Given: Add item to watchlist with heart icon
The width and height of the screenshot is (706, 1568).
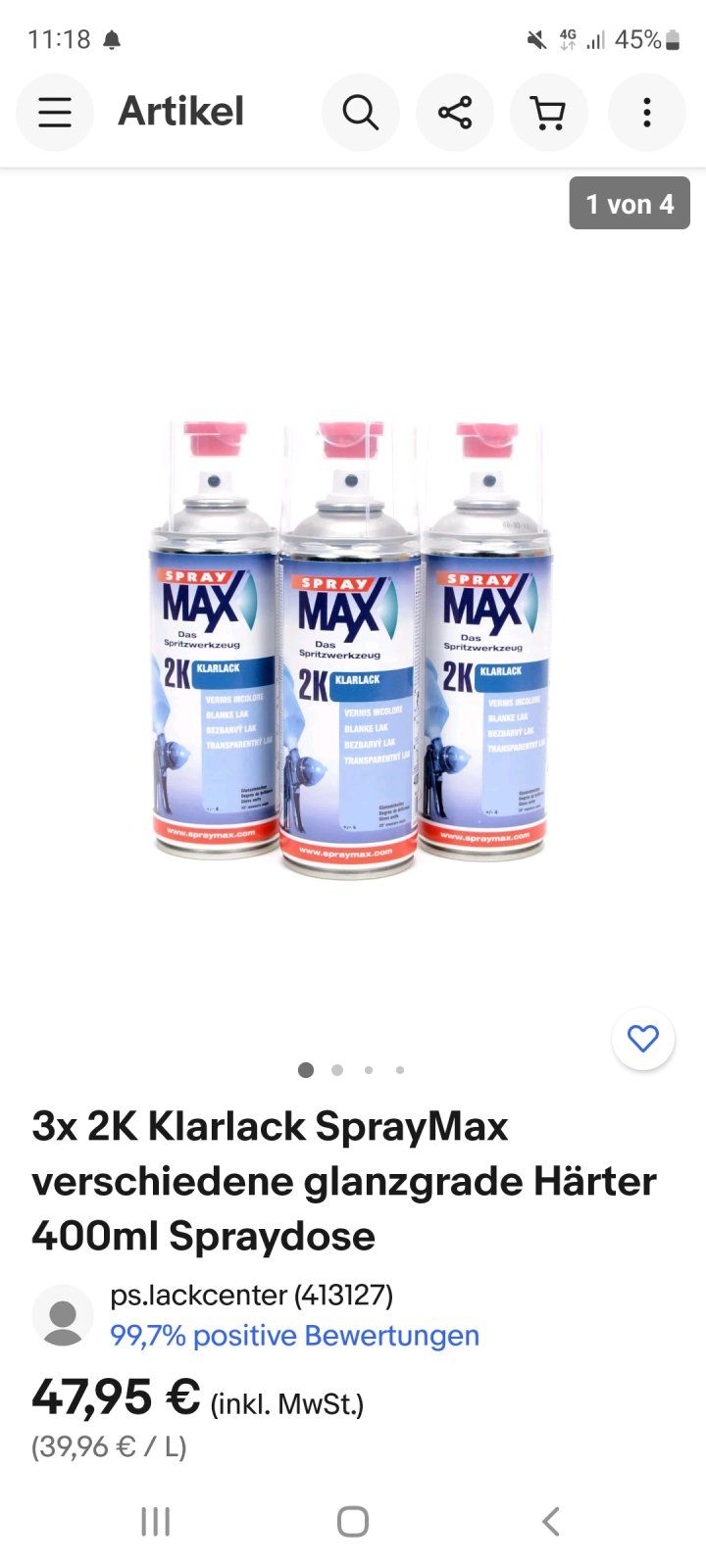Looking at the screenshot, I should pyautogui.click(x=642, y=1039).
